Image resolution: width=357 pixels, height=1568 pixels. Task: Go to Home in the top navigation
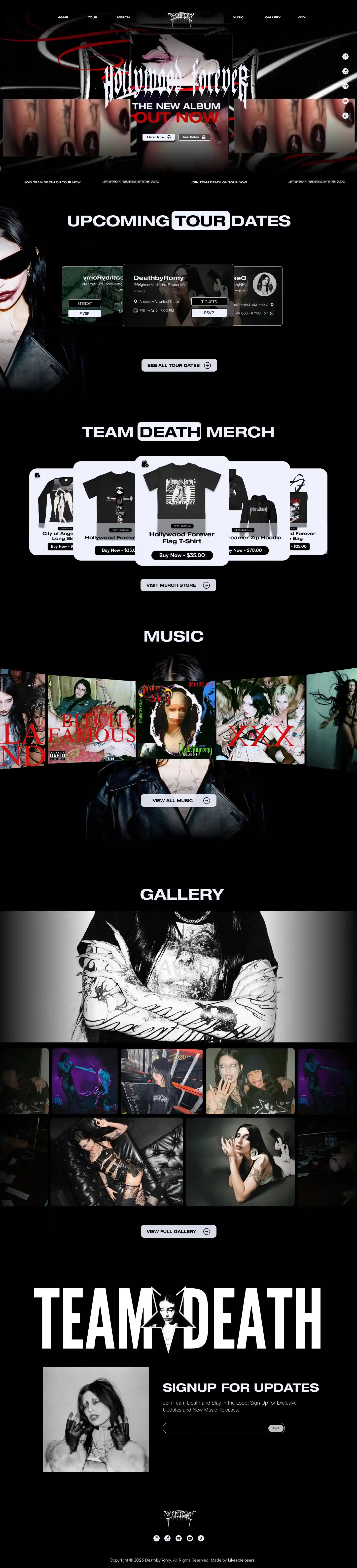(63, 18)
